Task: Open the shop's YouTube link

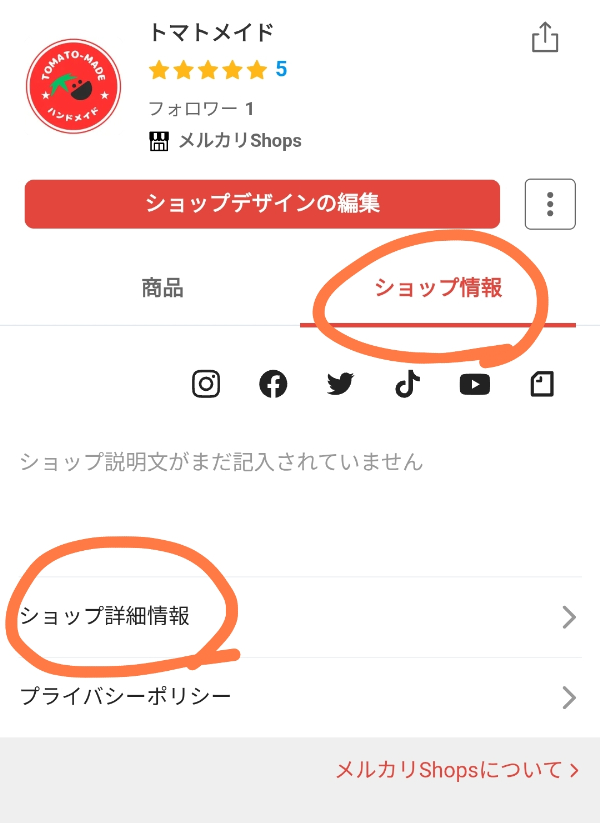Action: (x=474, y=384)
